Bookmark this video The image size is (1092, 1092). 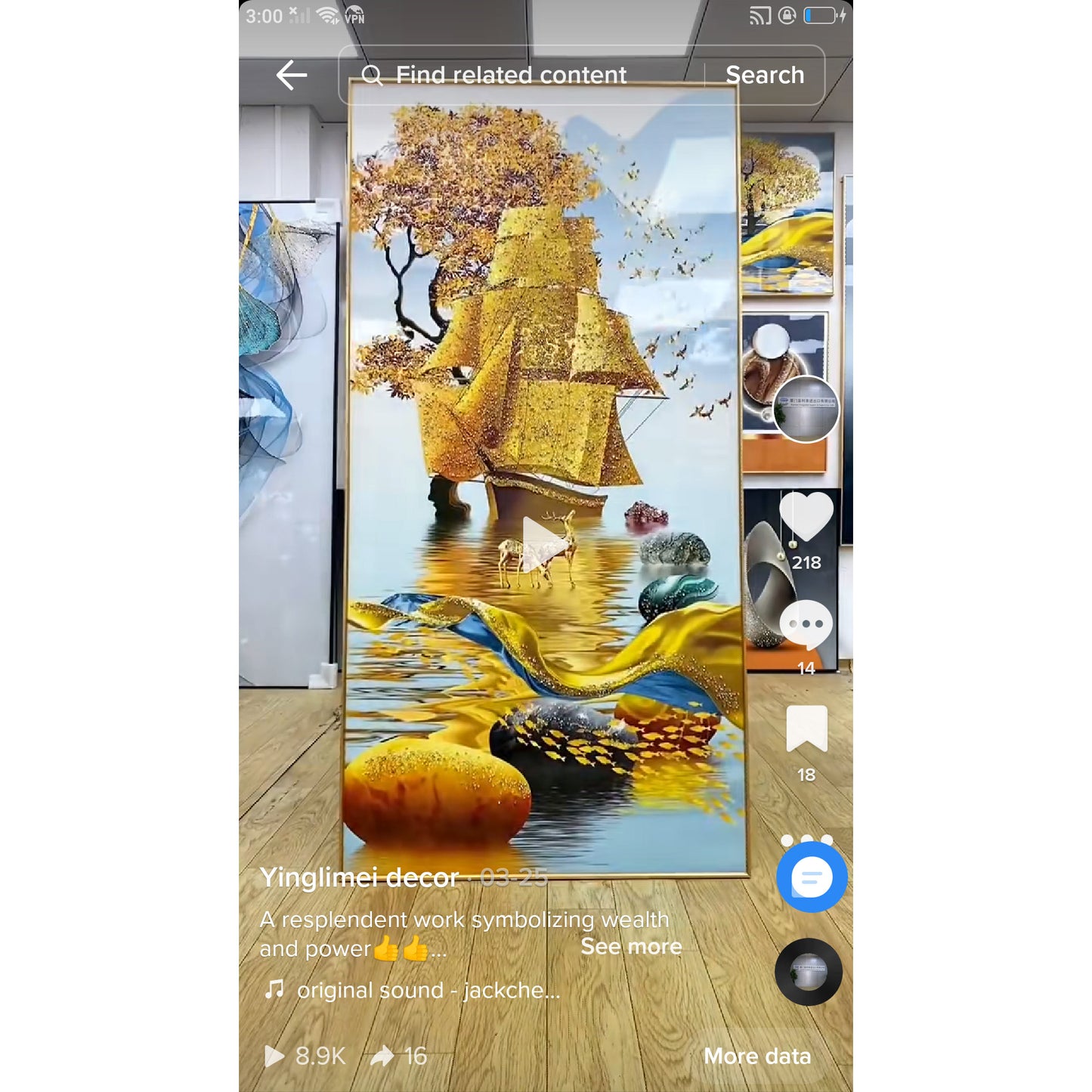pyautogui.click(x=806, y=729)
